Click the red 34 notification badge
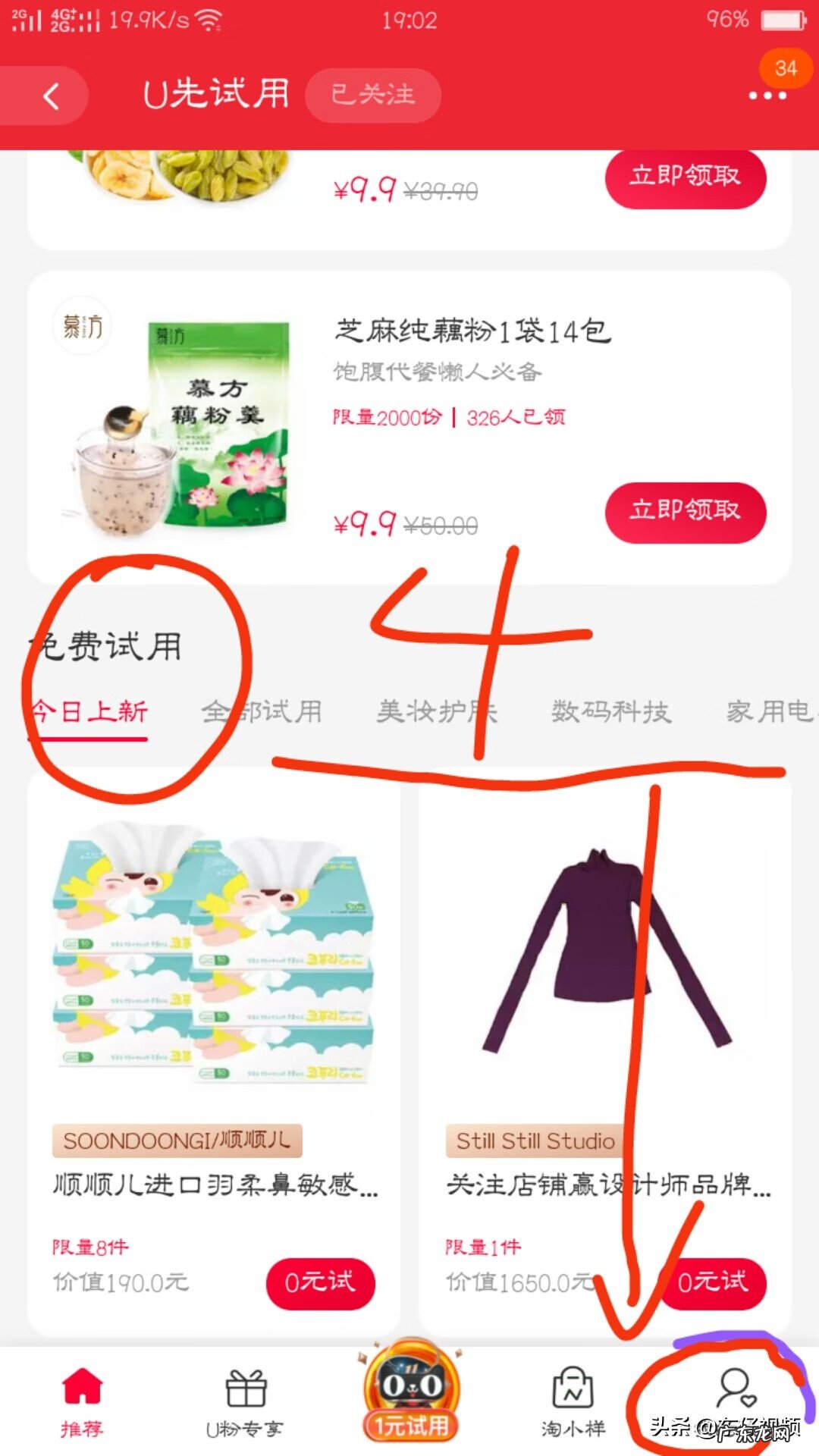 [x=786, y=68]
